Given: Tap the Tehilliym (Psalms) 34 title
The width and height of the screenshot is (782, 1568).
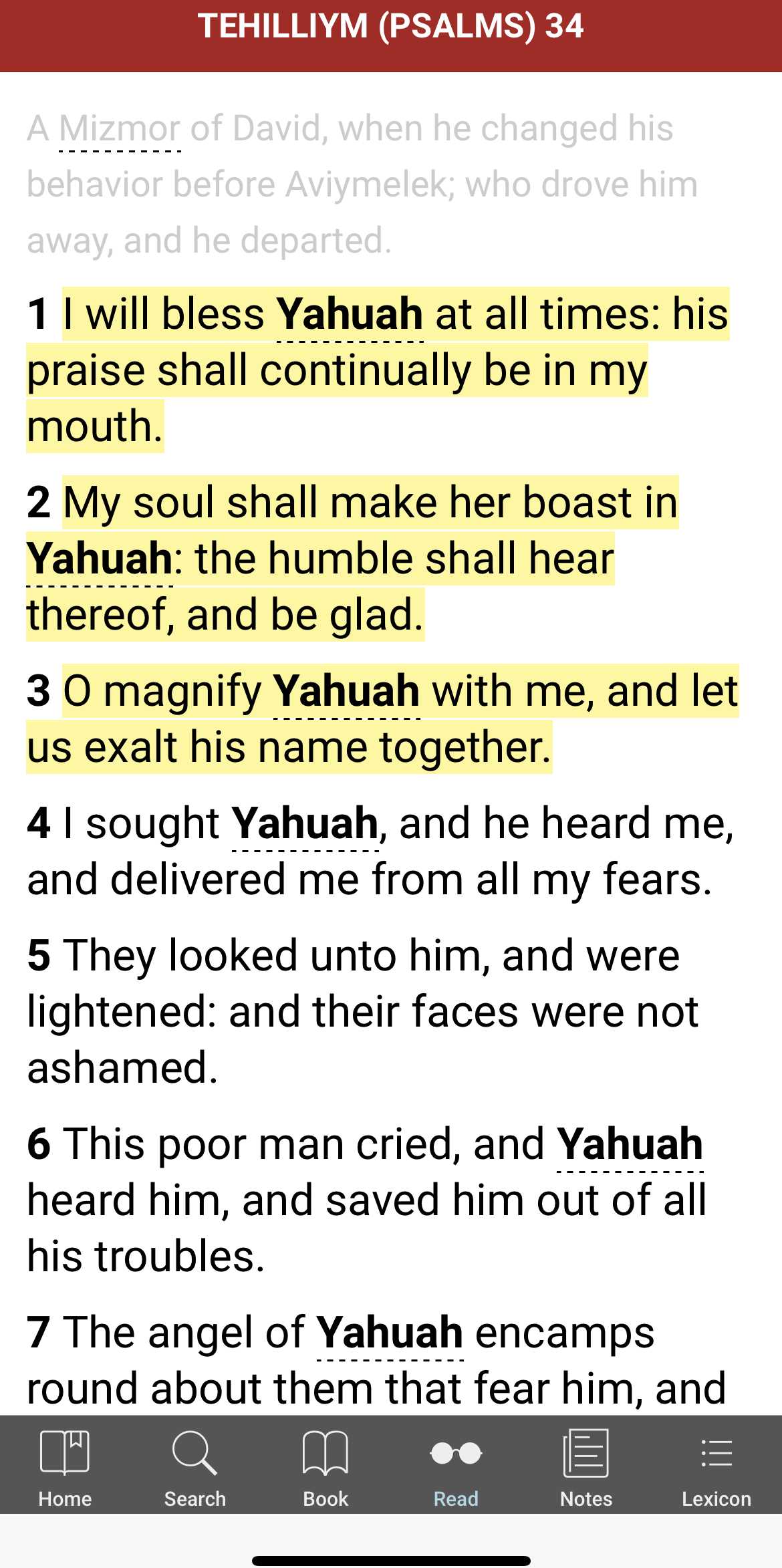Looking at the screenshot, I should point(391,27).
